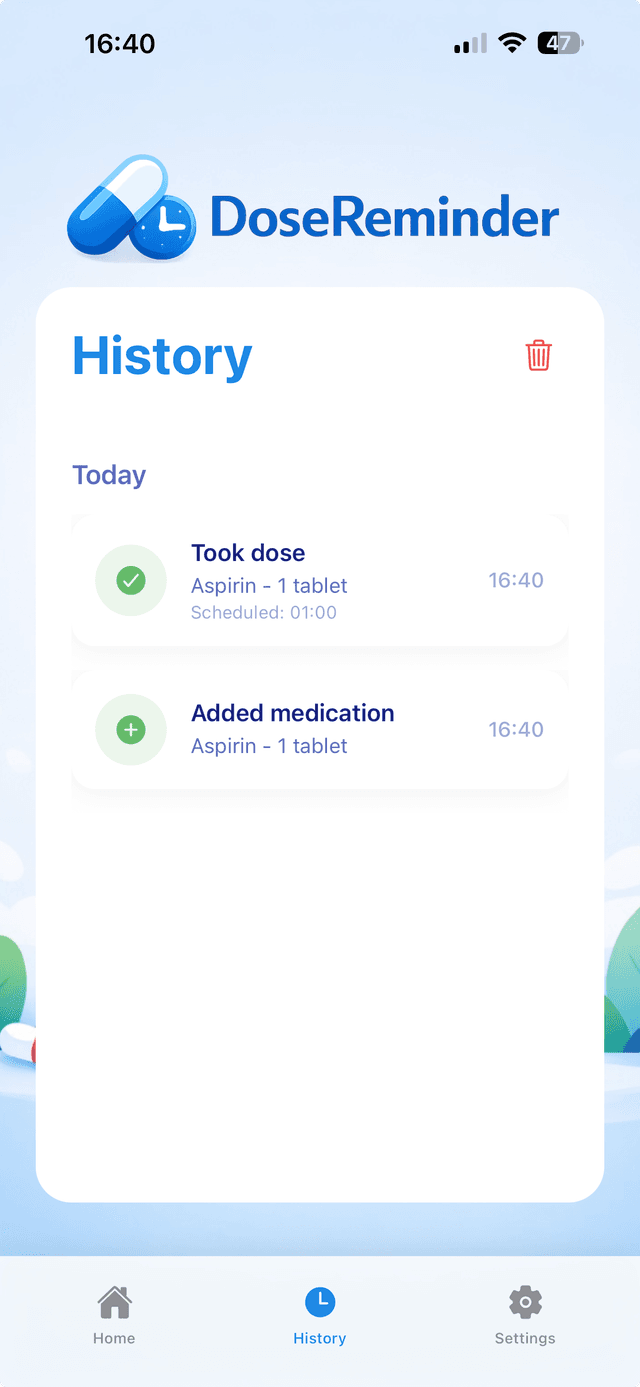Open the Settings tab
This screenshot has height=1387, width=640.
click(x=525, y=1316)
